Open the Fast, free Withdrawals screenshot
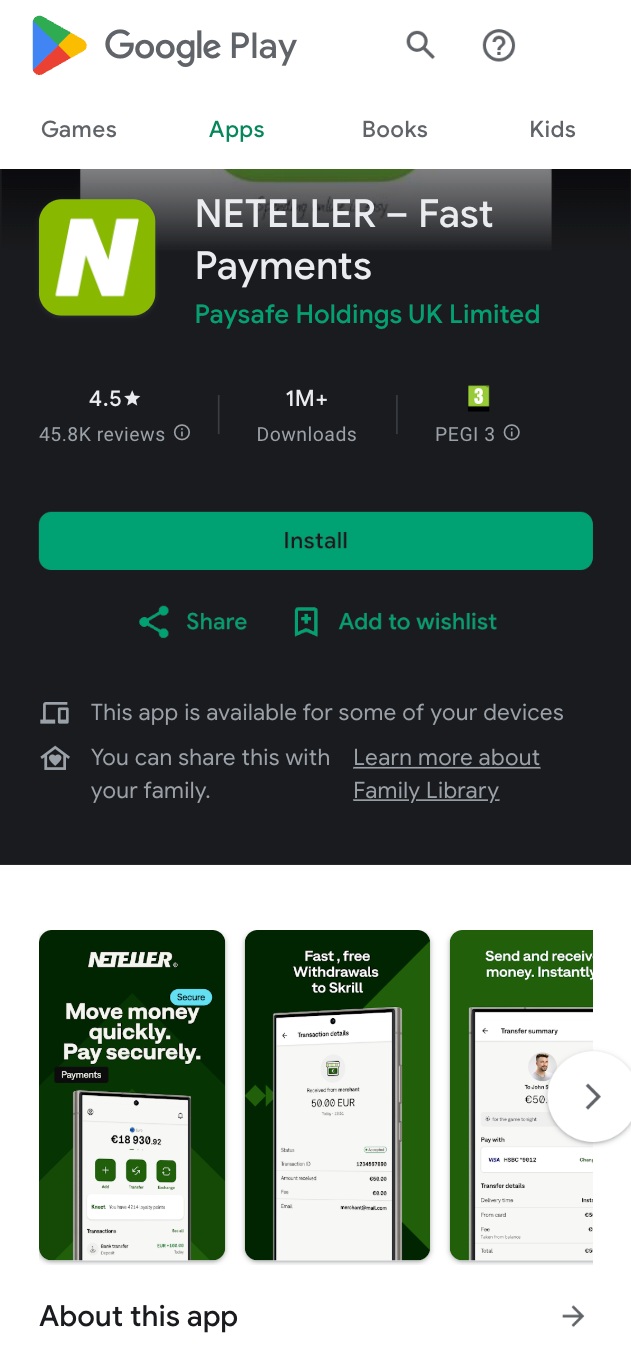This screenshot has height=1367, width=631. click(337, 1095)
